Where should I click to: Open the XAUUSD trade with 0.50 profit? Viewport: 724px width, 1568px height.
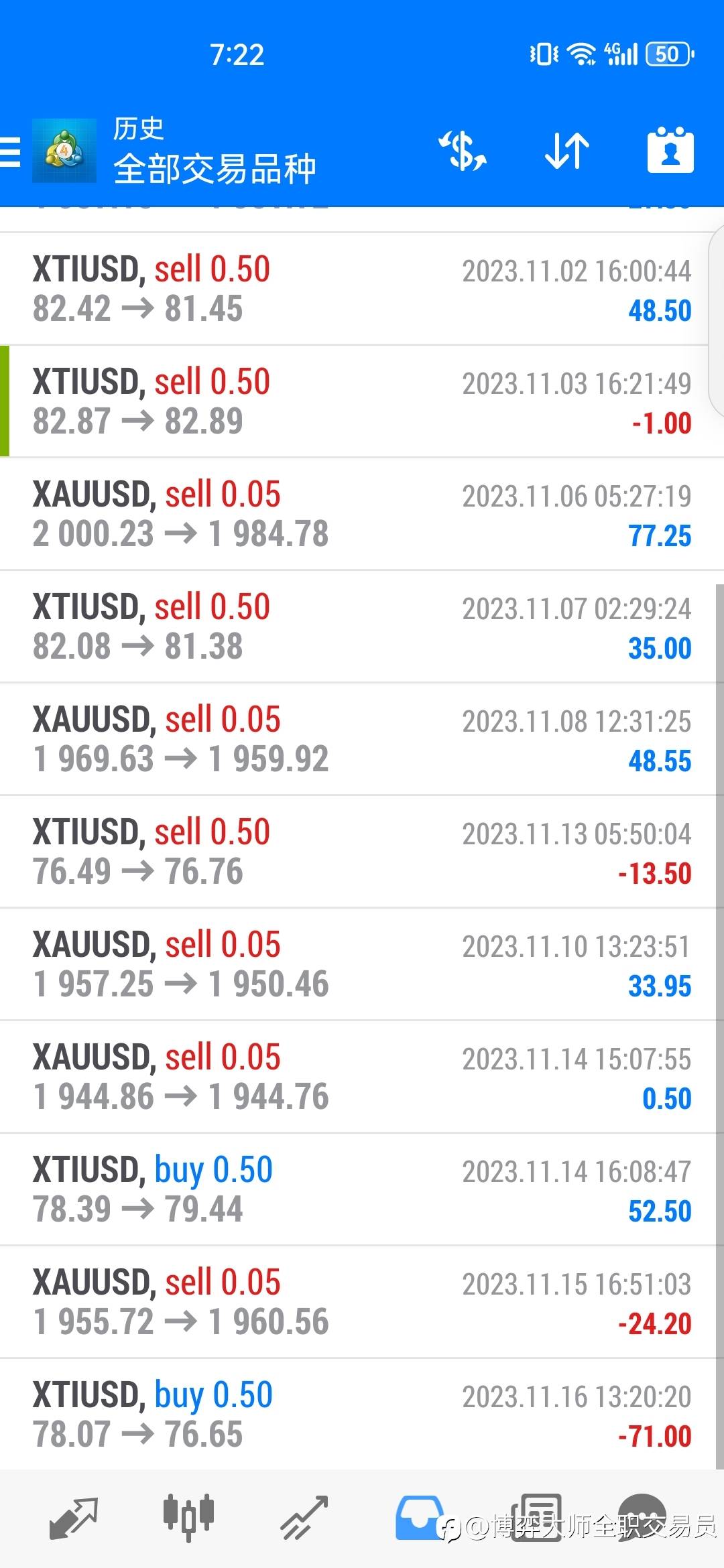362,1077
